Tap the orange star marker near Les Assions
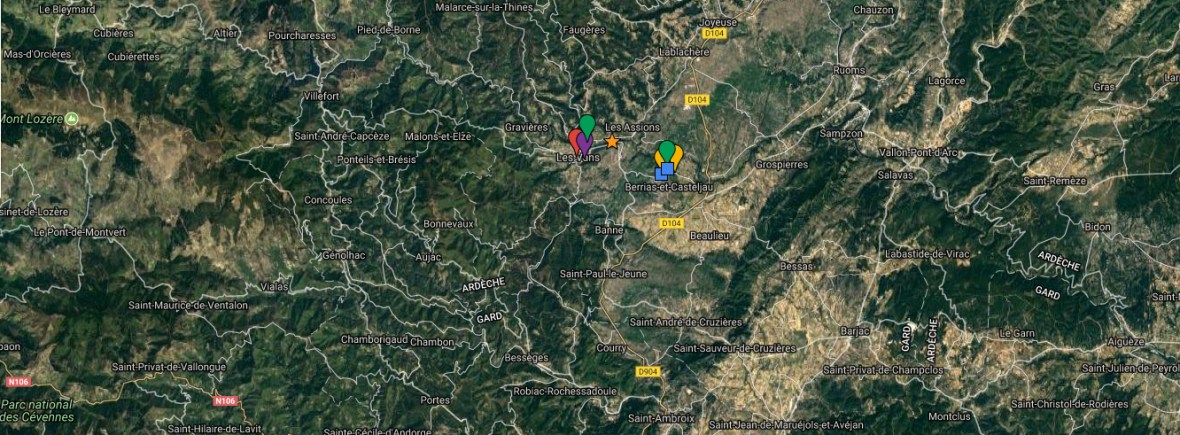Screen dimensions: 1180x435 (612, 141)
